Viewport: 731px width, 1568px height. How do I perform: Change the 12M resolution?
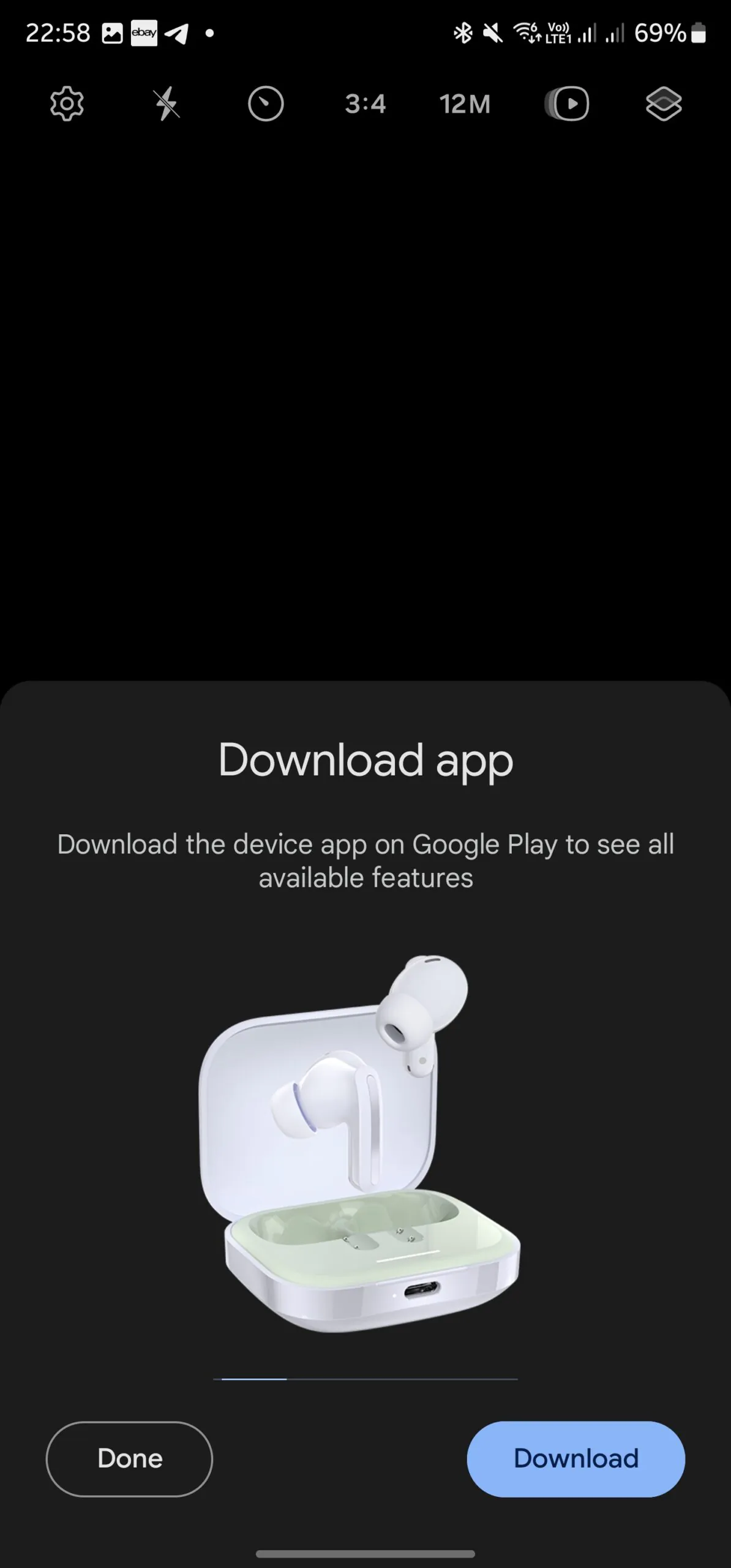(x=465, y=104)
